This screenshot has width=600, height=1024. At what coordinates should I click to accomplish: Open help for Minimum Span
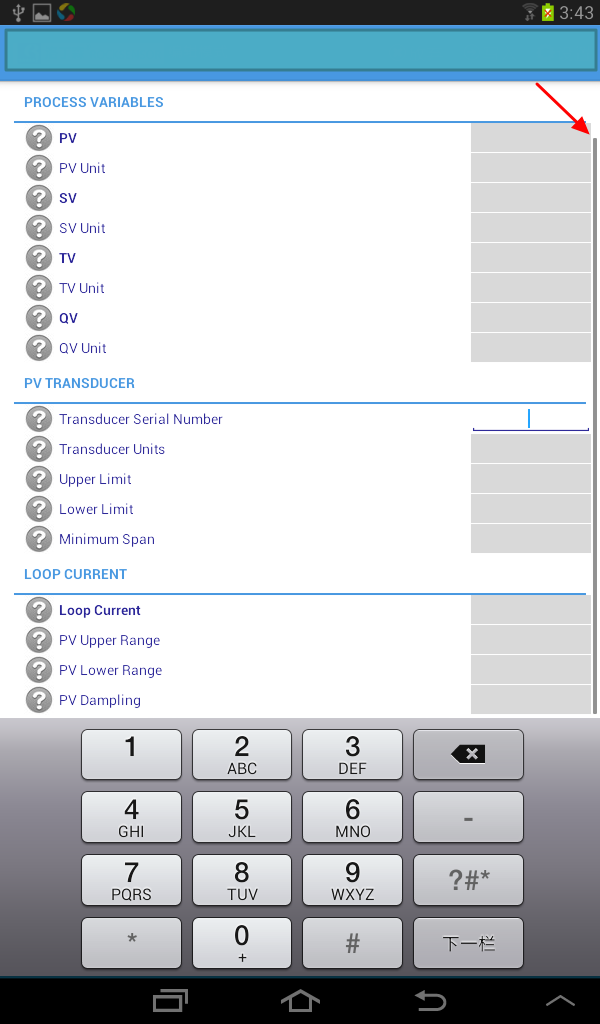pyautogui.click(x=38, y=539)
